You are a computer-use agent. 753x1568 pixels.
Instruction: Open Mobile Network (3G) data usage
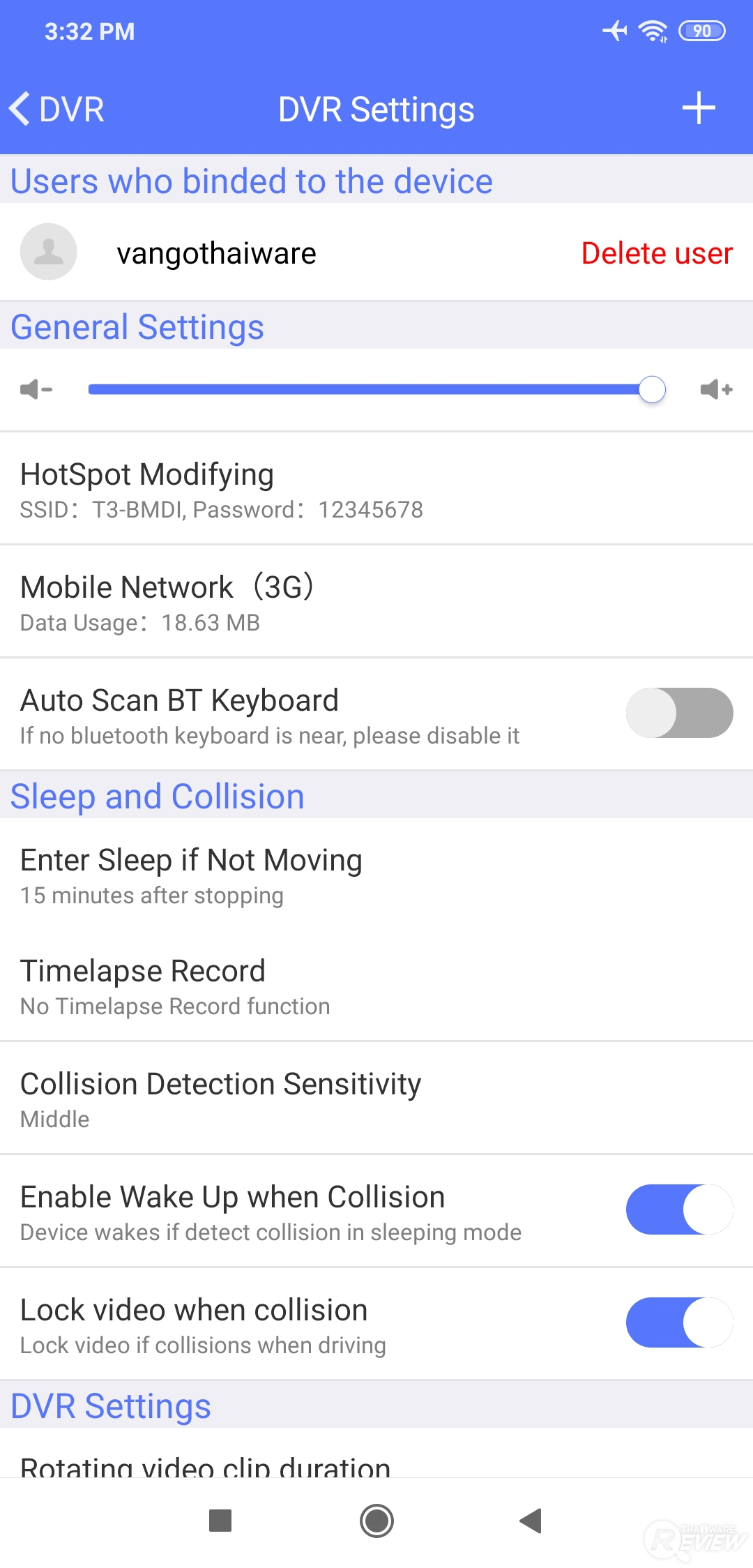(x=376, y=602)
